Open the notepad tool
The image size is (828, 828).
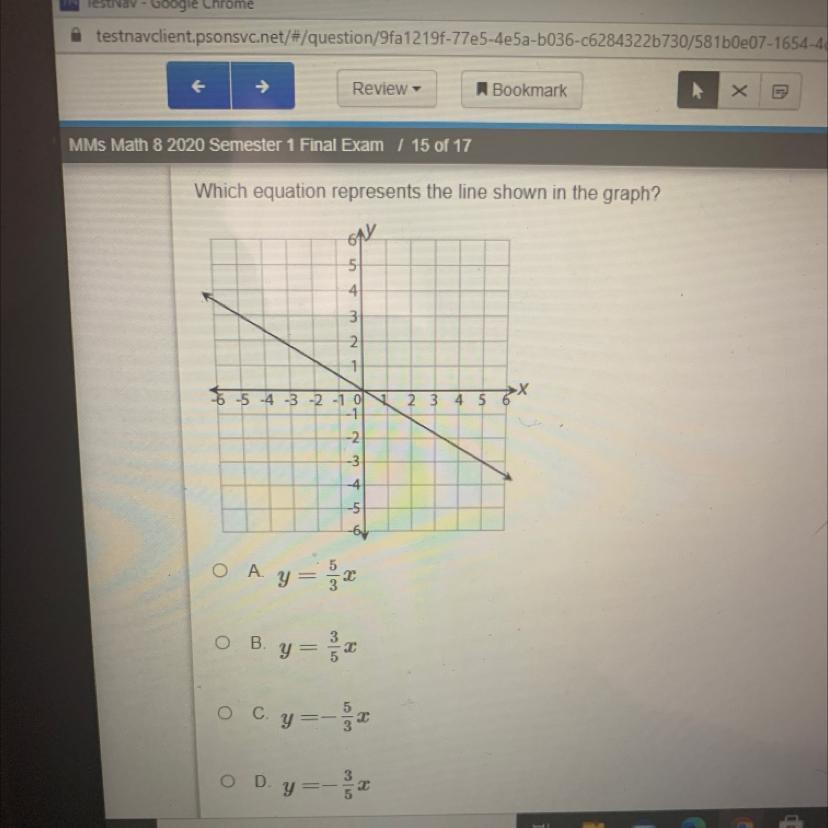[x=780, y=92]
